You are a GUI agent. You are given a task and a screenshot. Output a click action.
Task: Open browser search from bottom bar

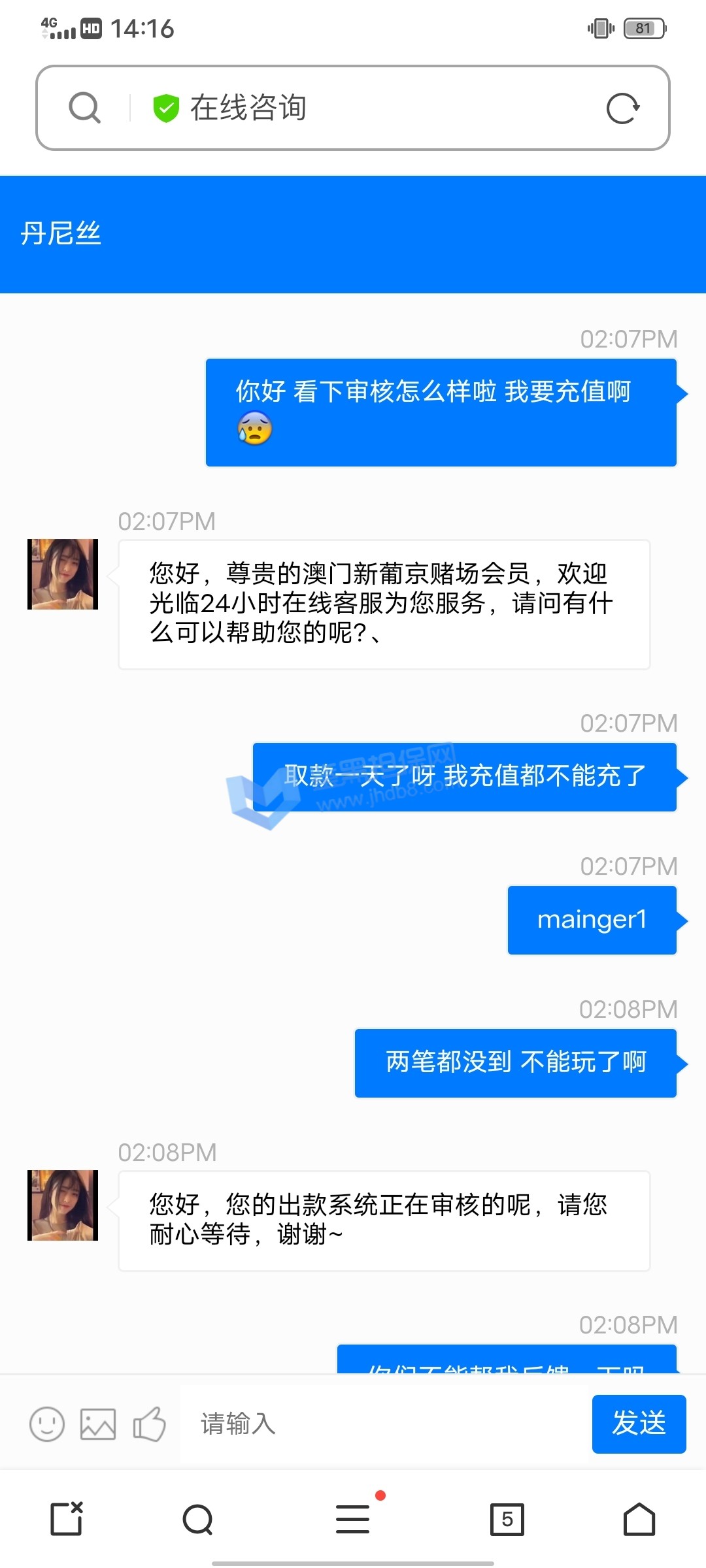[198, 1518]
